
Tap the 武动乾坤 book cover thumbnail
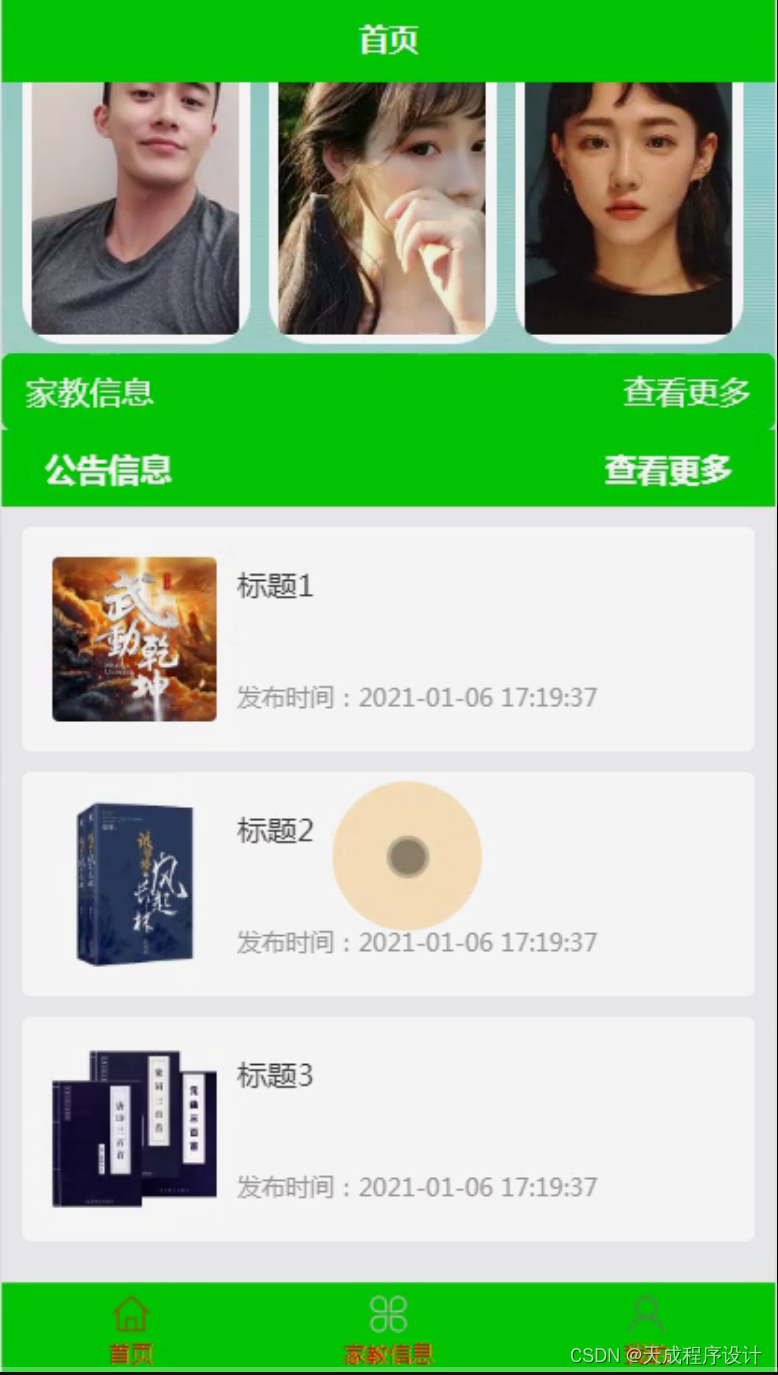pos(132,638)
